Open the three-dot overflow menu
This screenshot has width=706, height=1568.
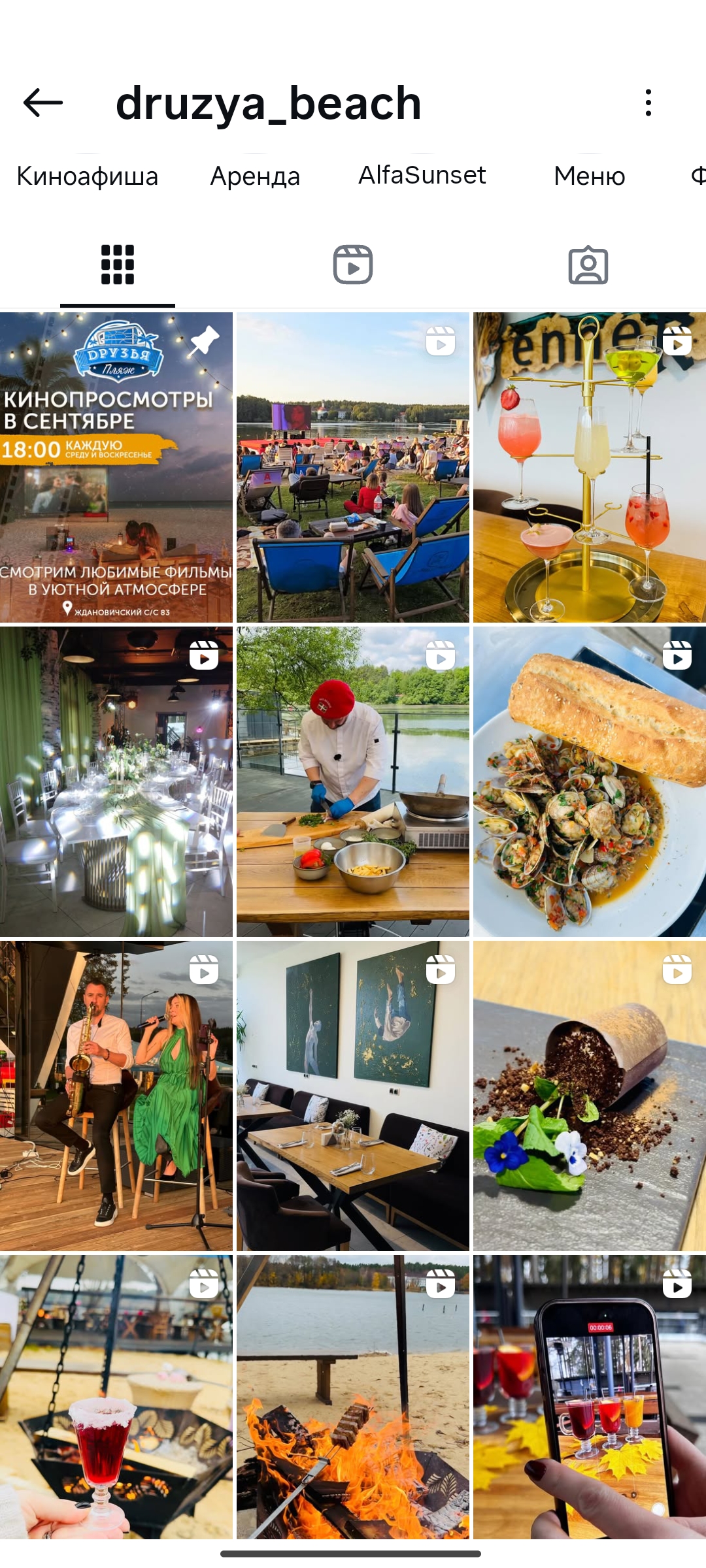tap(648, 103)
